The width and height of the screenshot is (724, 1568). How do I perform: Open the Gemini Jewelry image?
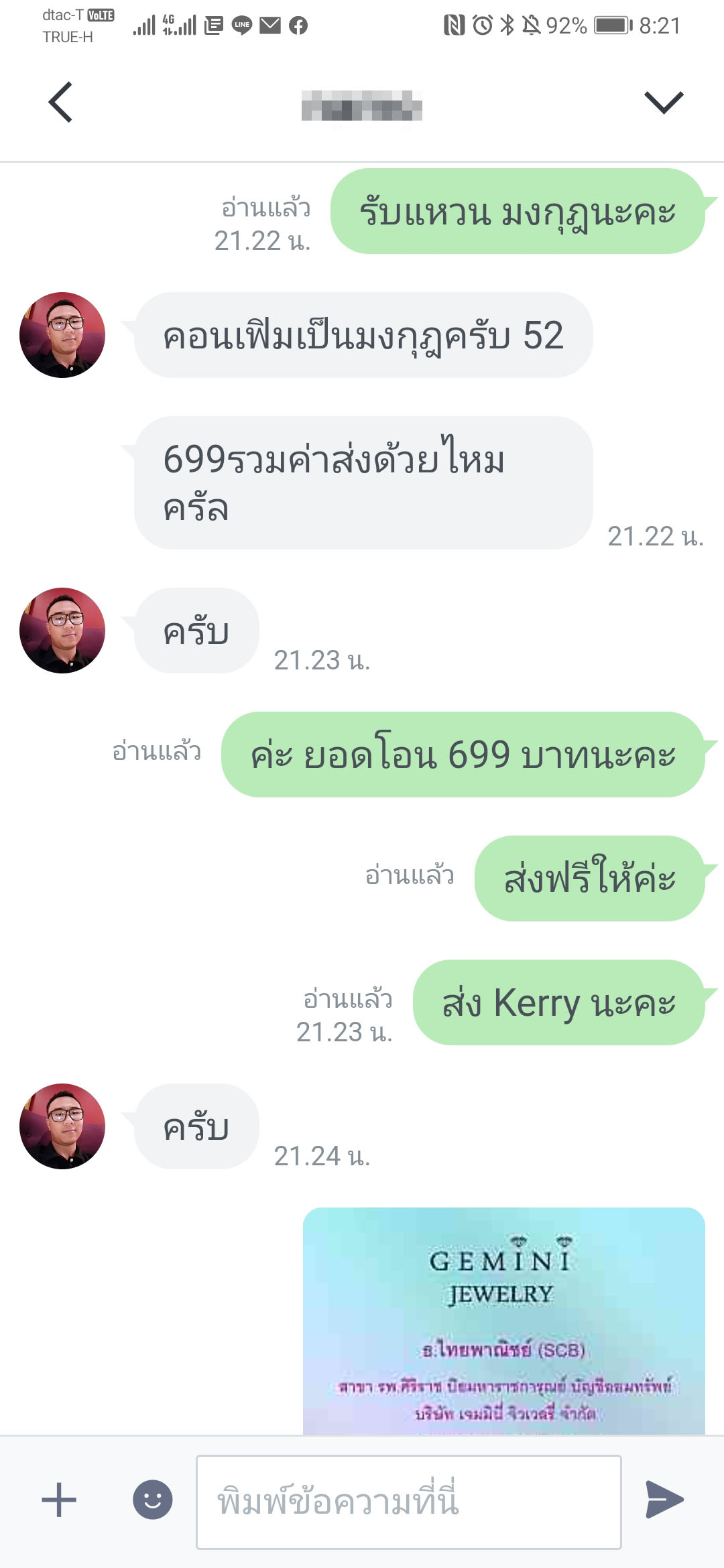[504, 1321]
